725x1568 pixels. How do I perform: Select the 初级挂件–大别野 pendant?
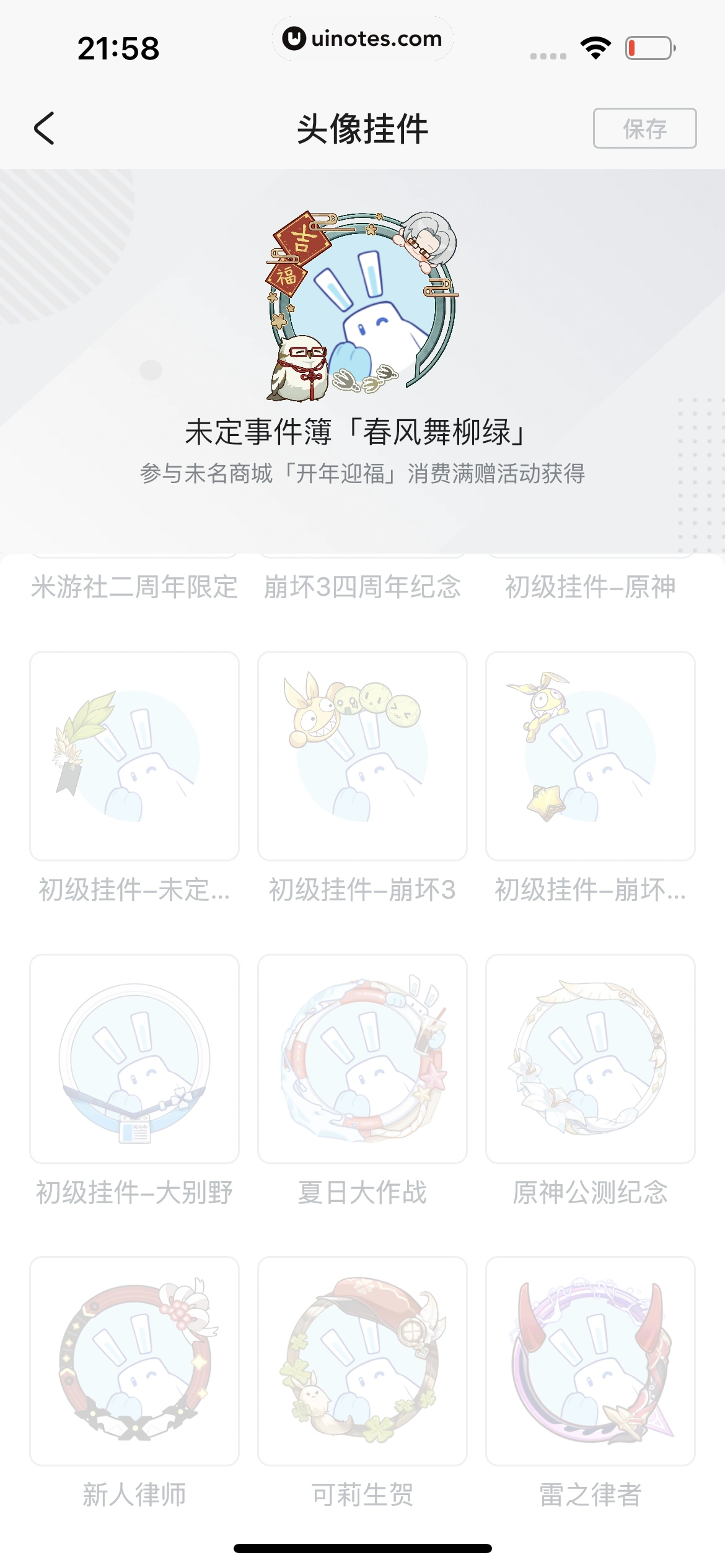coord(134,1058)
